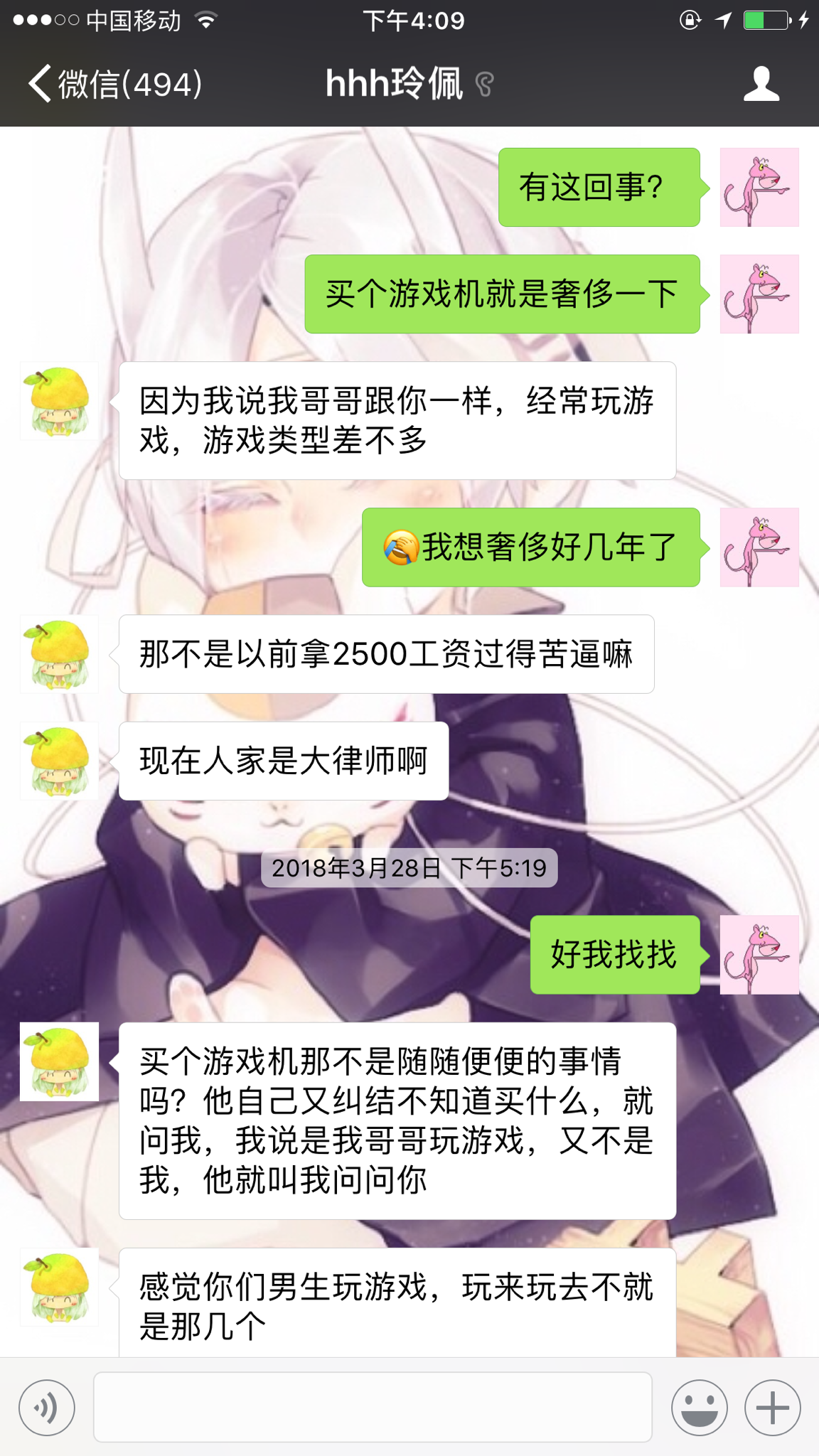Focus the message text field
This screenshot has height=1456, width=819.
373,1407
